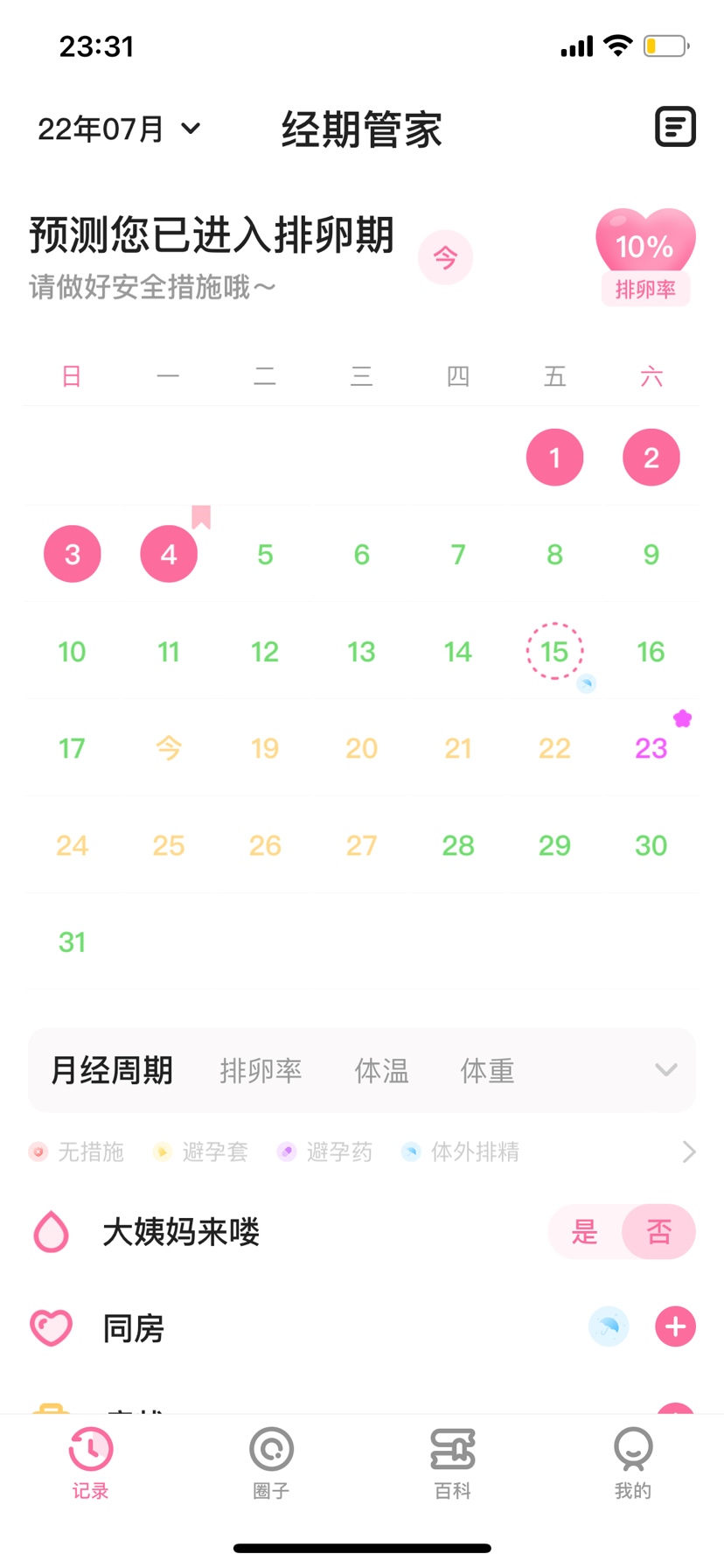The width and height of the screenshot is (724, 1568).
Task: Expand the chart tabs chevron
Action: [666, 1069]
